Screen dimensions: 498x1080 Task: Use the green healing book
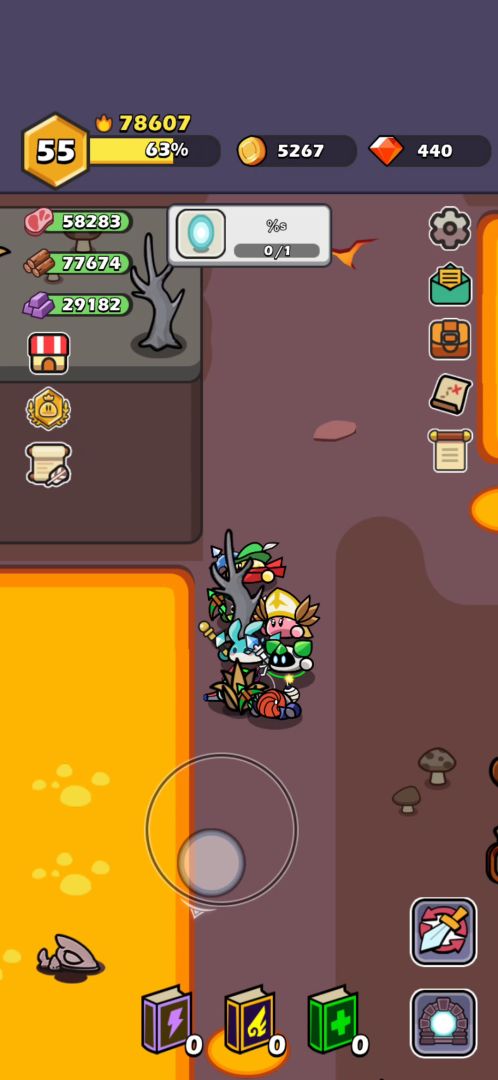[333, 1019]
